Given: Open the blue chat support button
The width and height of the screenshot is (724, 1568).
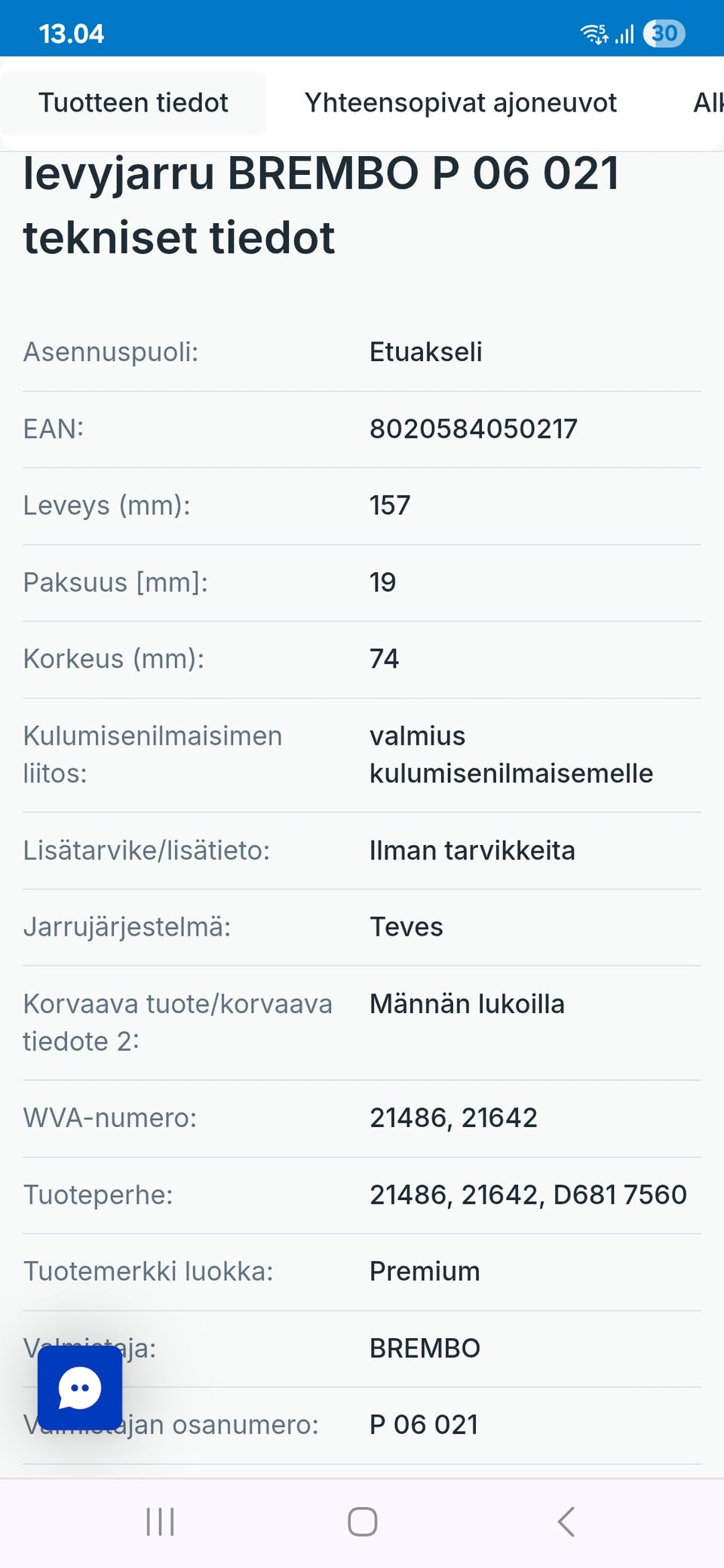Looking at the screenshot, I should (x=80, y=1388).
